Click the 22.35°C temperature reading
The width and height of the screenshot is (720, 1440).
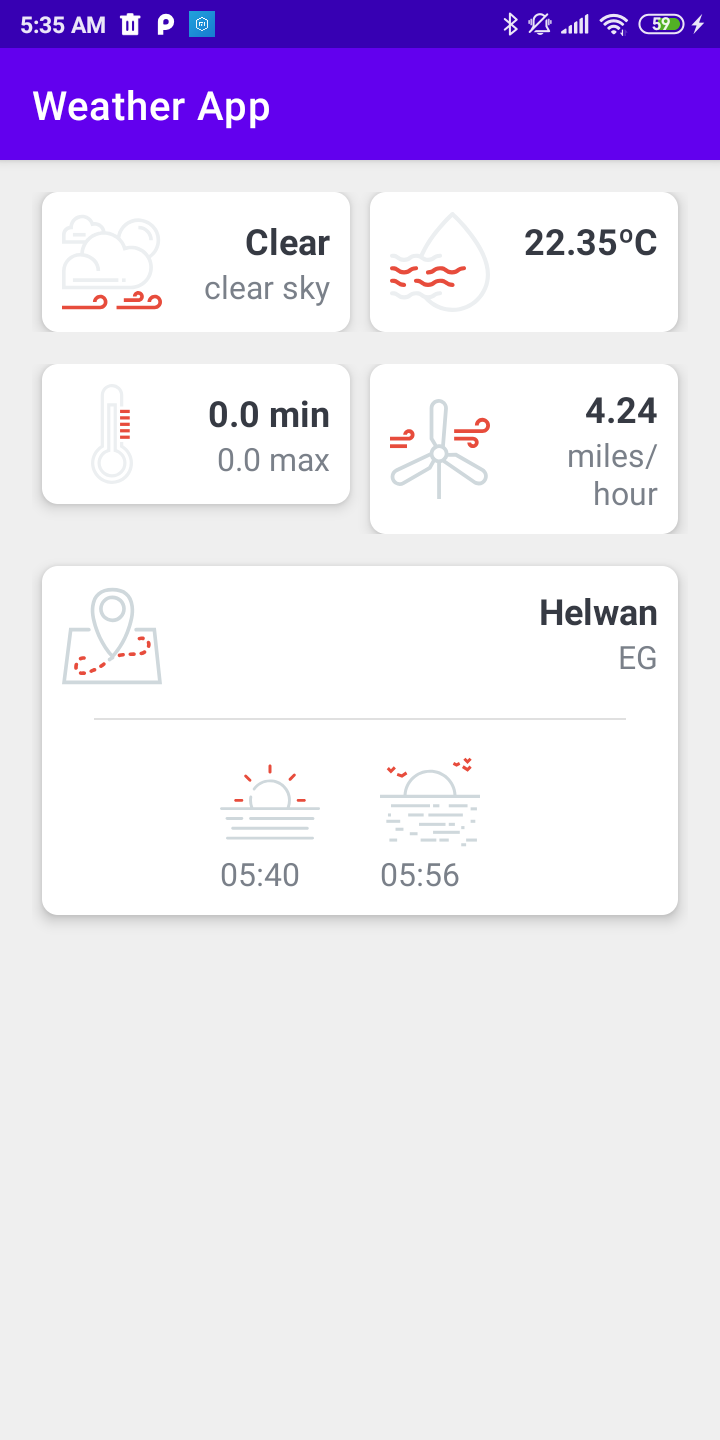click(590, 242)
